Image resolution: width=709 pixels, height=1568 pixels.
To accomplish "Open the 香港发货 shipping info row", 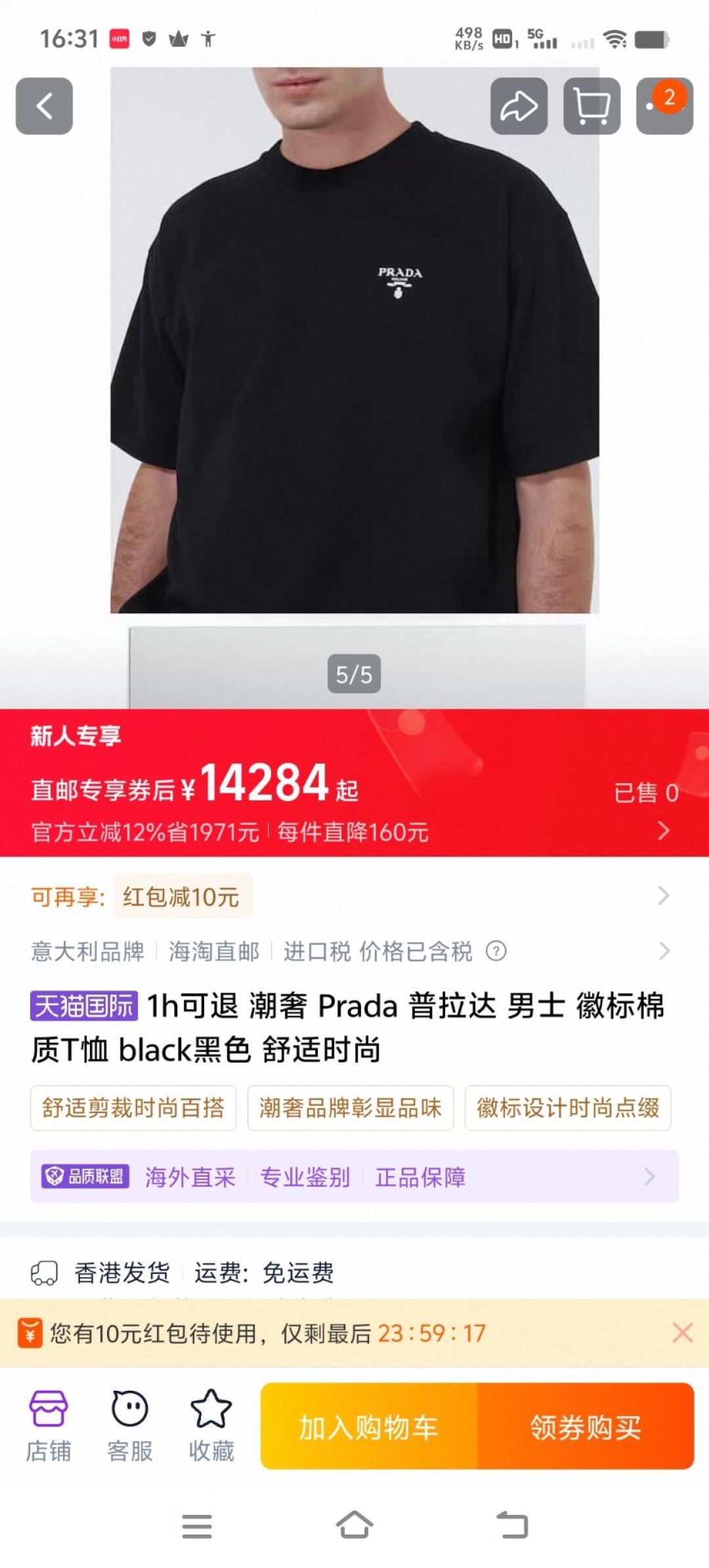I will click(x=354, y=1273).
